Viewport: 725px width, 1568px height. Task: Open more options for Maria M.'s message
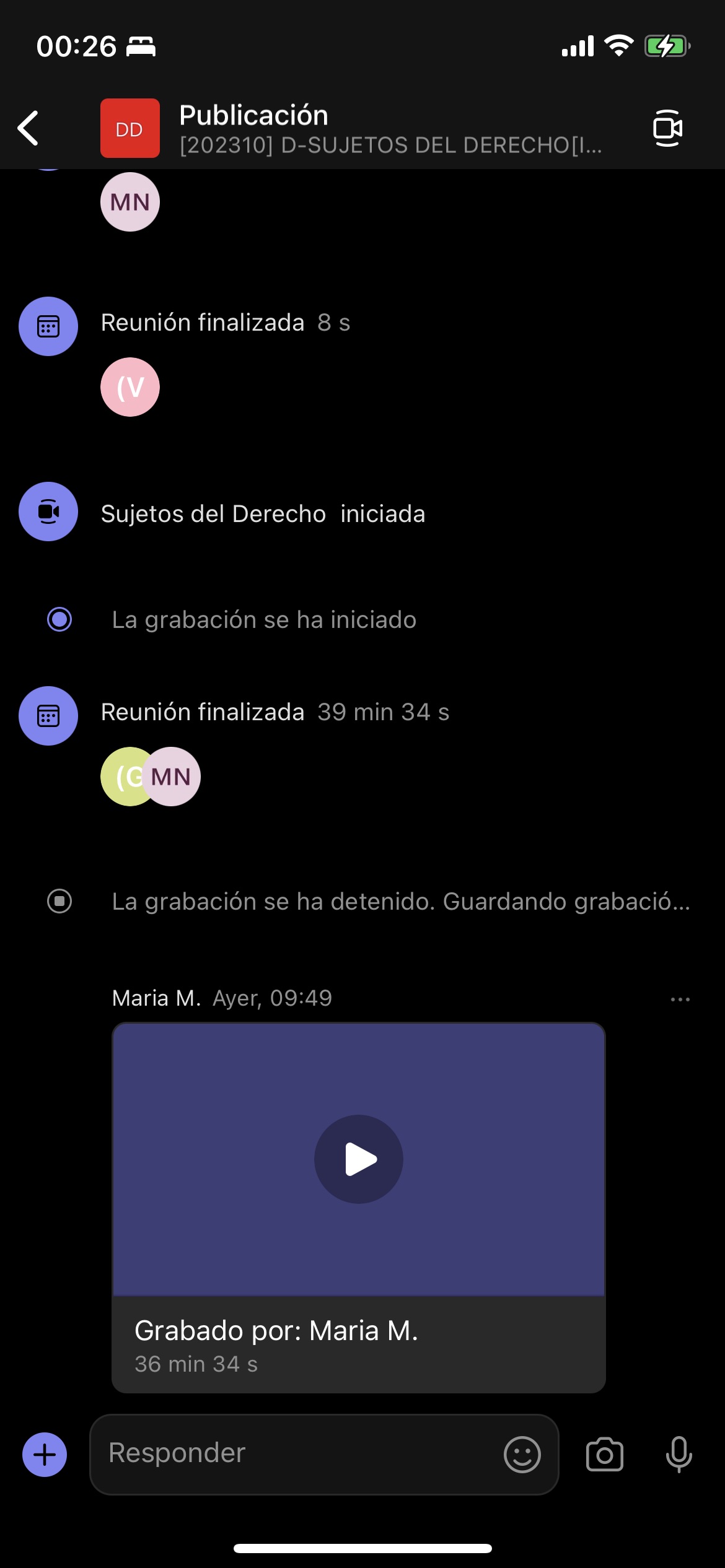[680, 999]
